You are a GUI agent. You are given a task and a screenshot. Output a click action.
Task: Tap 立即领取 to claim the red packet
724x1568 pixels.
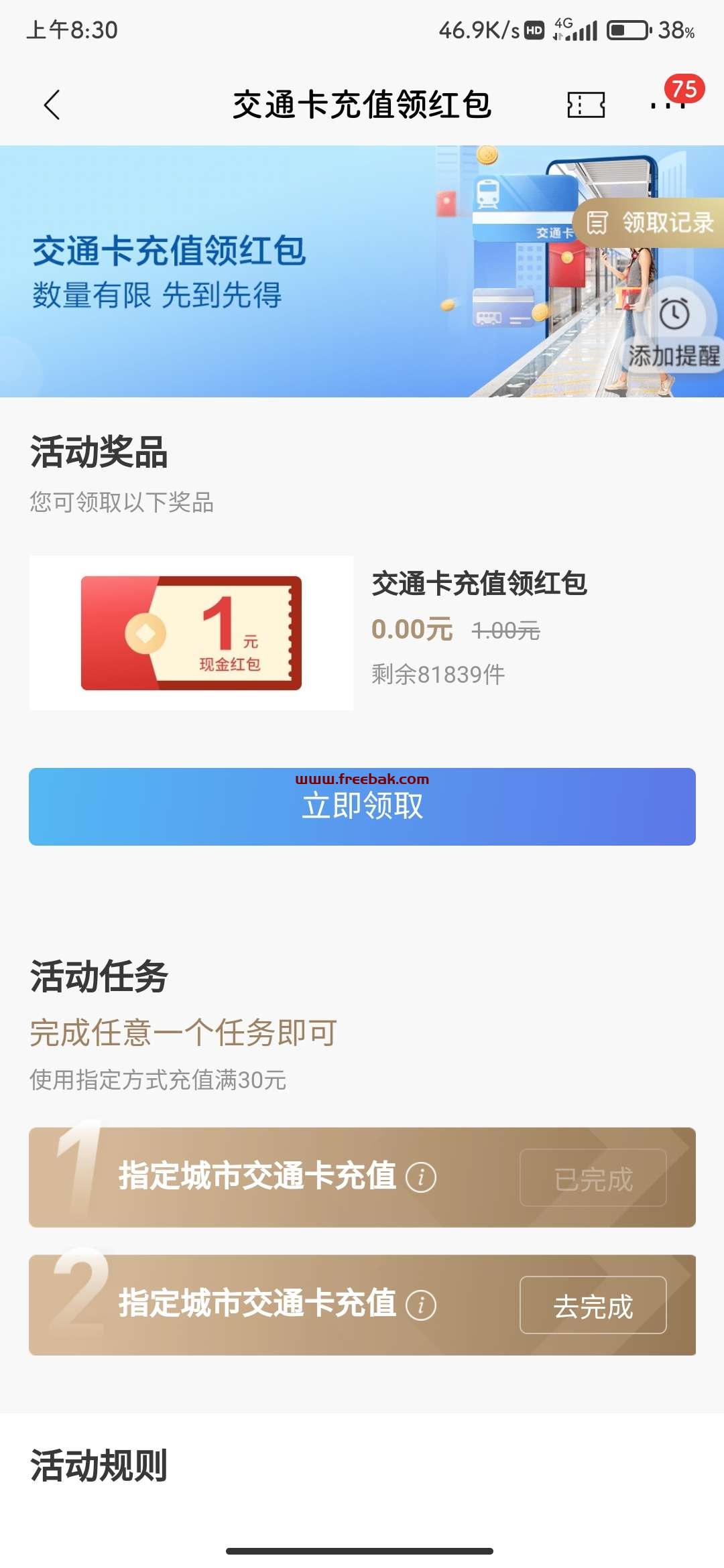coord(362,806)
